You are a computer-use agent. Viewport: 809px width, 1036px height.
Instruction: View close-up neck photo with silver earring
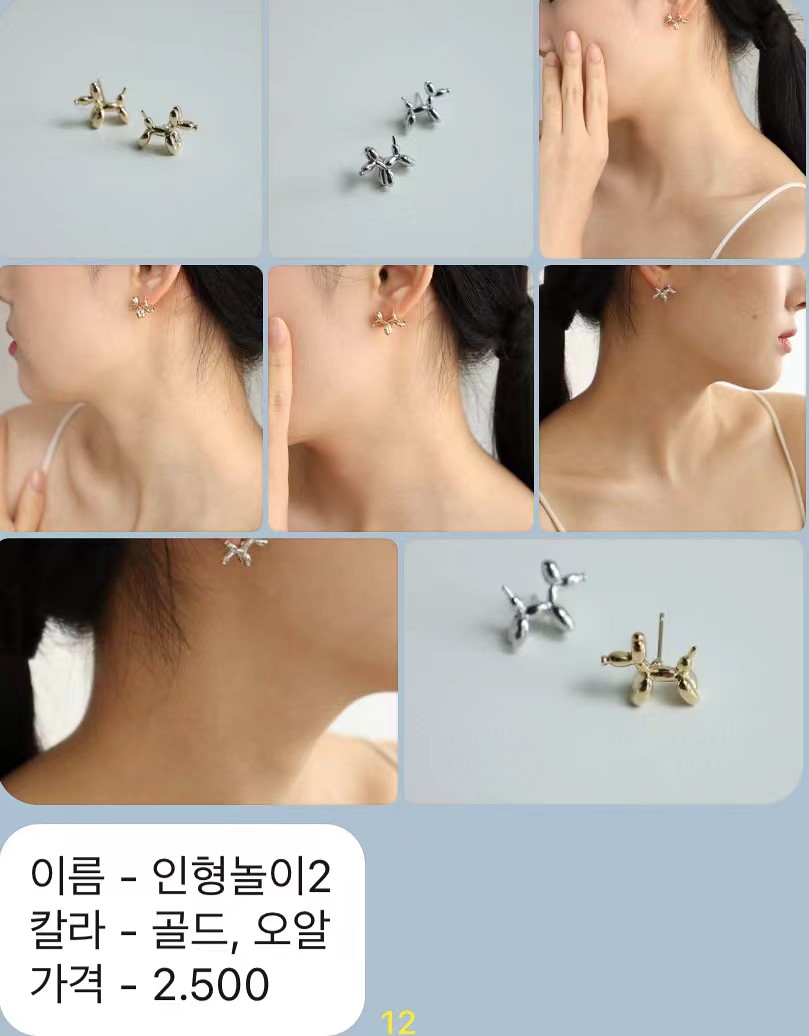pos(198,670)
